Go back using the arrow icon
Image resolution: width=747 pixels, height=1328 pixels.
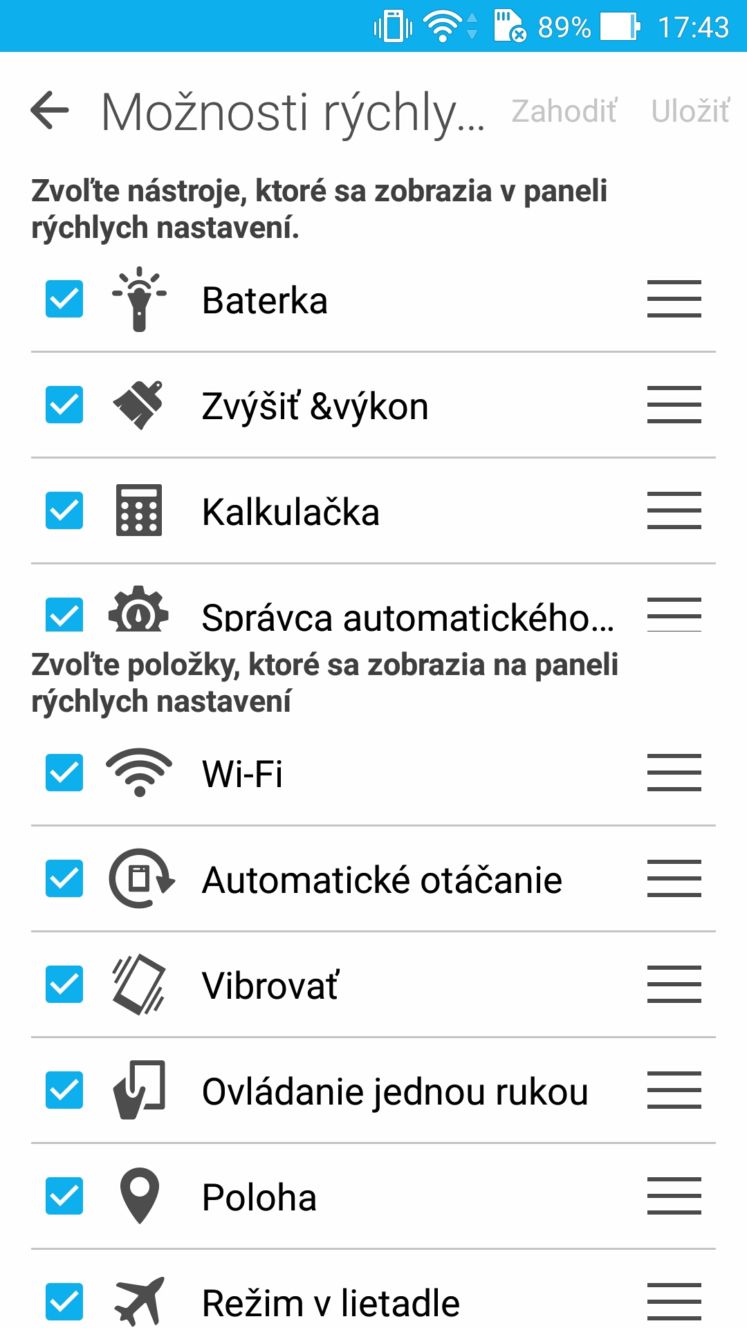click(x=49, y=111)
